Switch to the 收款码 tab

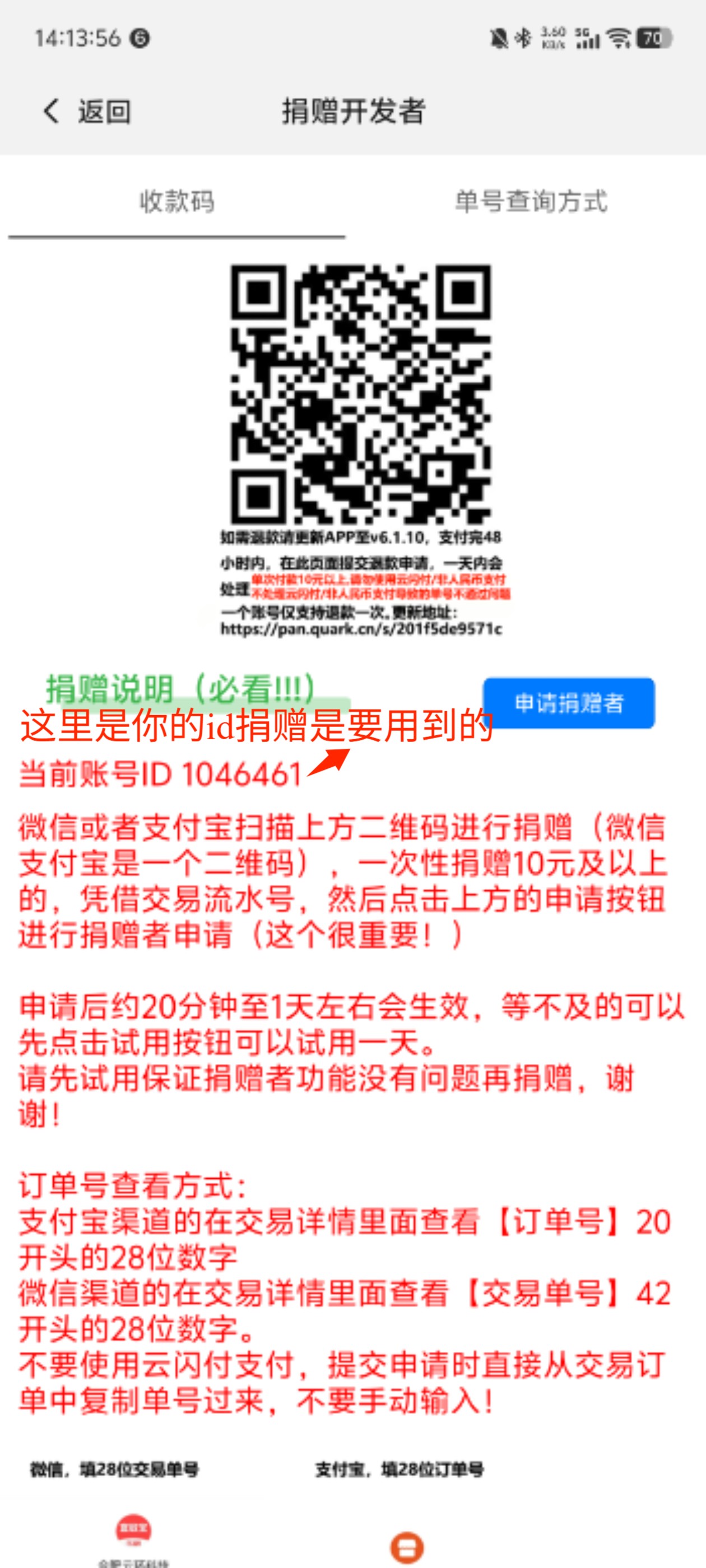point(176,202)
